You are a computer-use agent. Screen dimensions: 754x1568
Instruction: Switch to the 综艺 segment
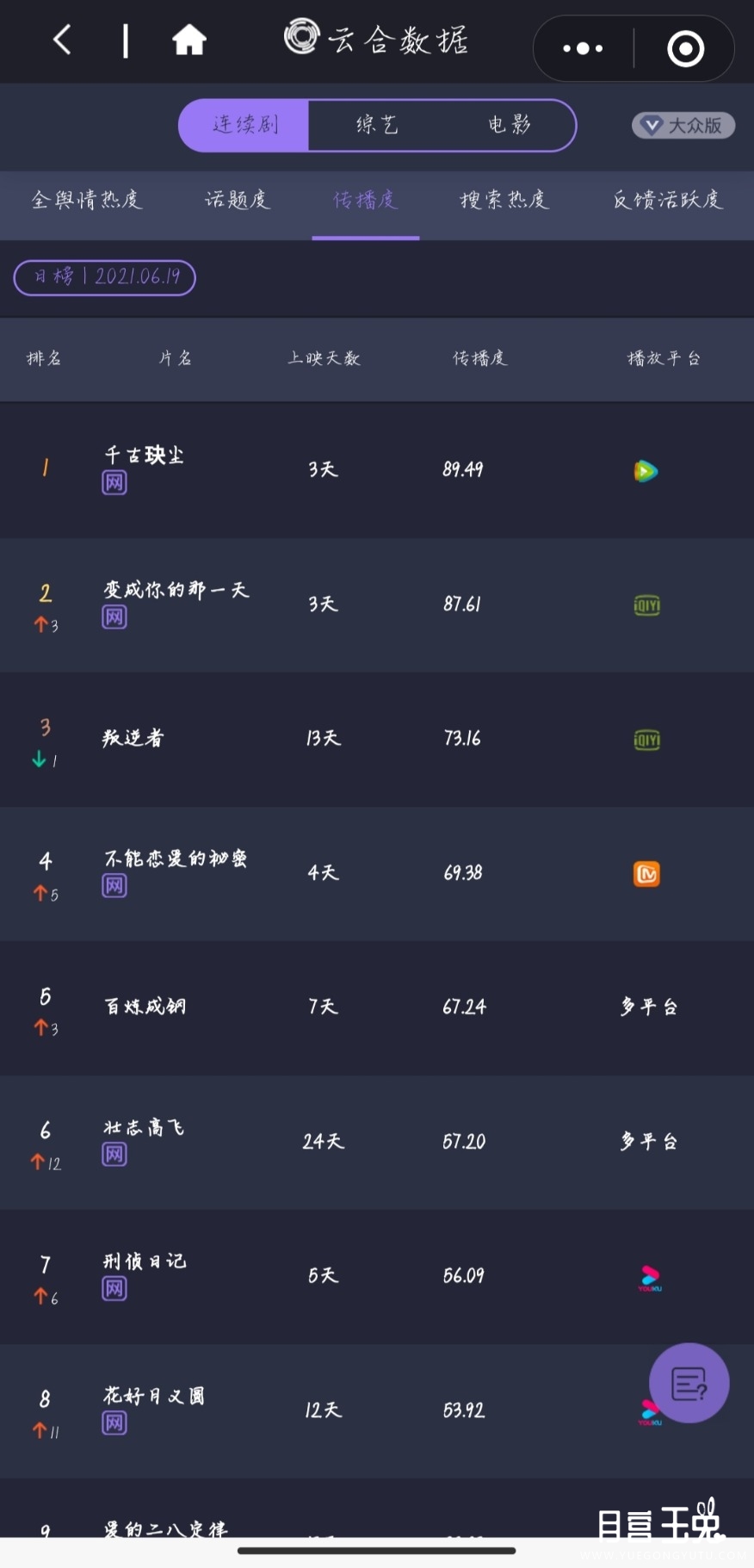coord(377,125)
